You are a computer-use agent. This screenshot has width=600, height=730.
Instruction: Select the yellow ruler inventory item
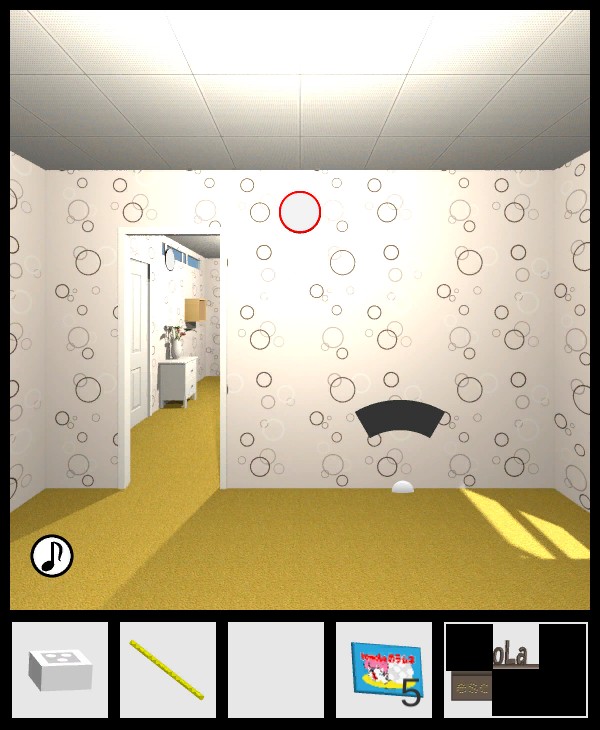(x=168, y=669)
